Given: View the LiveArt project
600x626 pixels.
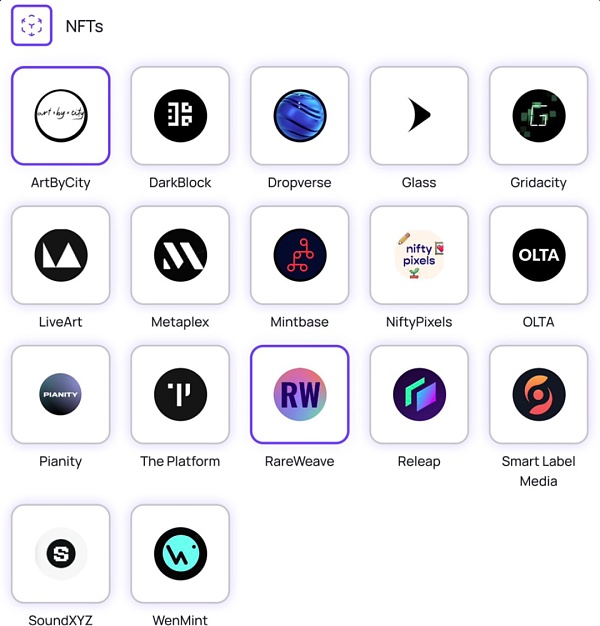Looking at the screenshot, I should click(x=61, y=255).
